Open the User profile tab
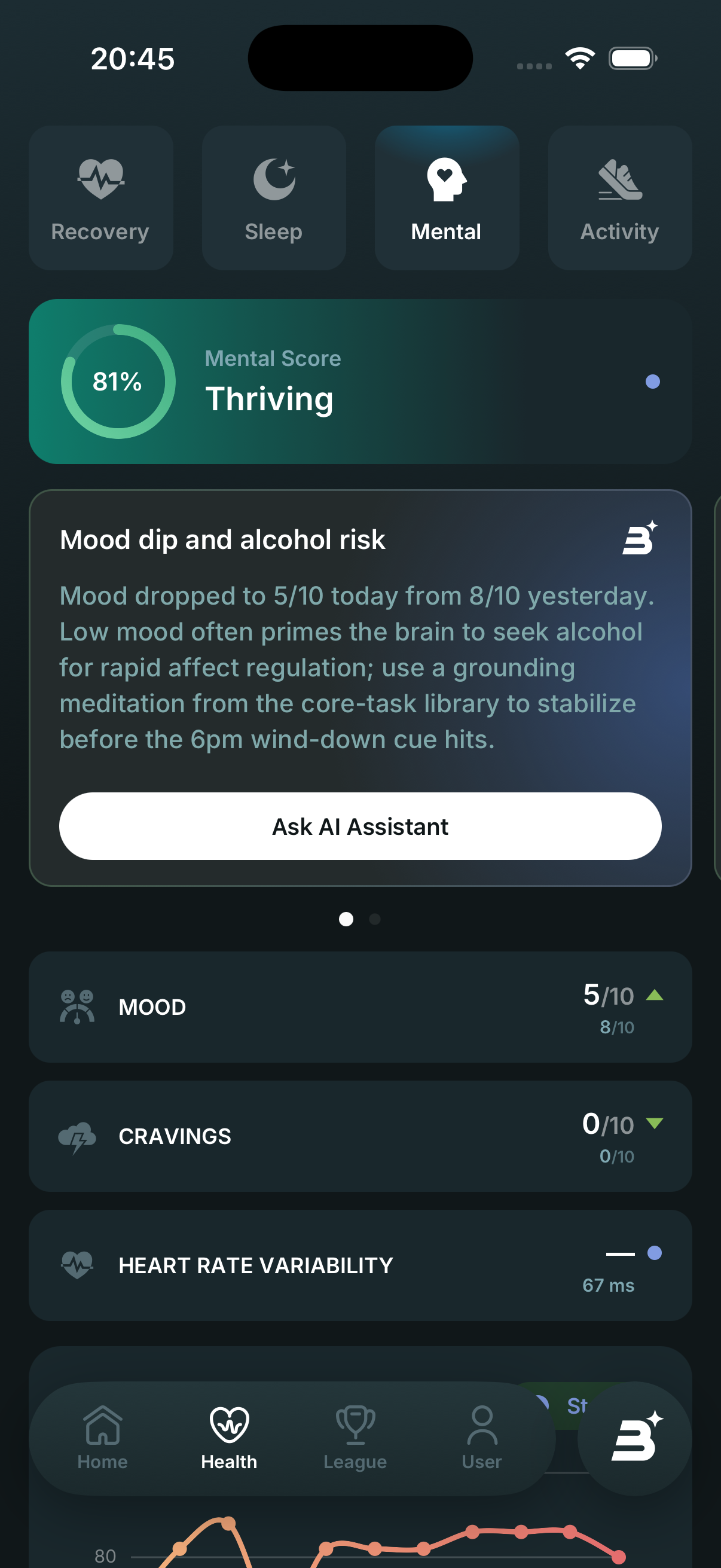The width and height of the screenshot is (721, 1568). [482, 1438]
